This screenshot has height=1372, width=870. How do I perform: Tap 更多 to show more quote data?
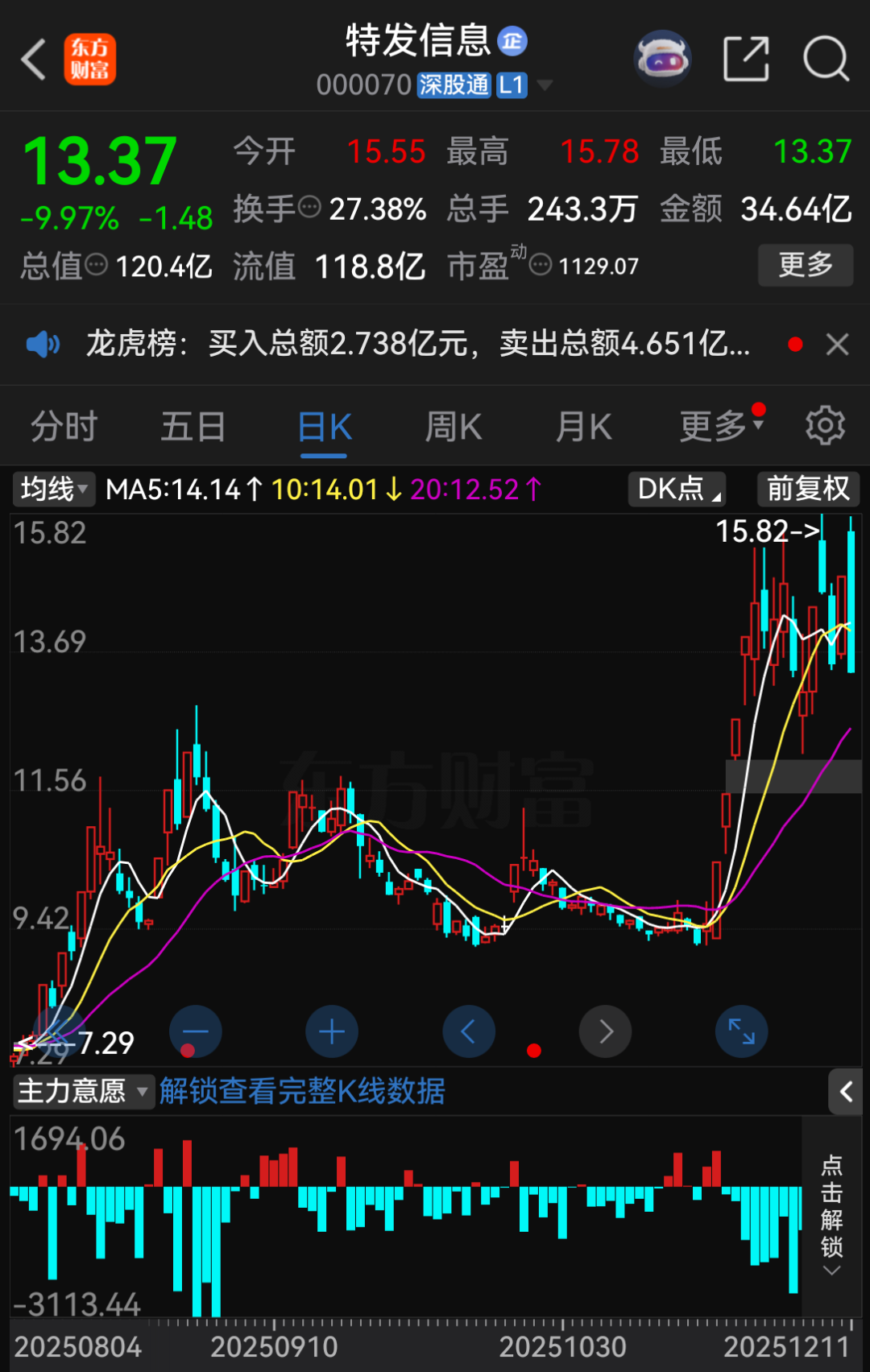tap(805, 265)
